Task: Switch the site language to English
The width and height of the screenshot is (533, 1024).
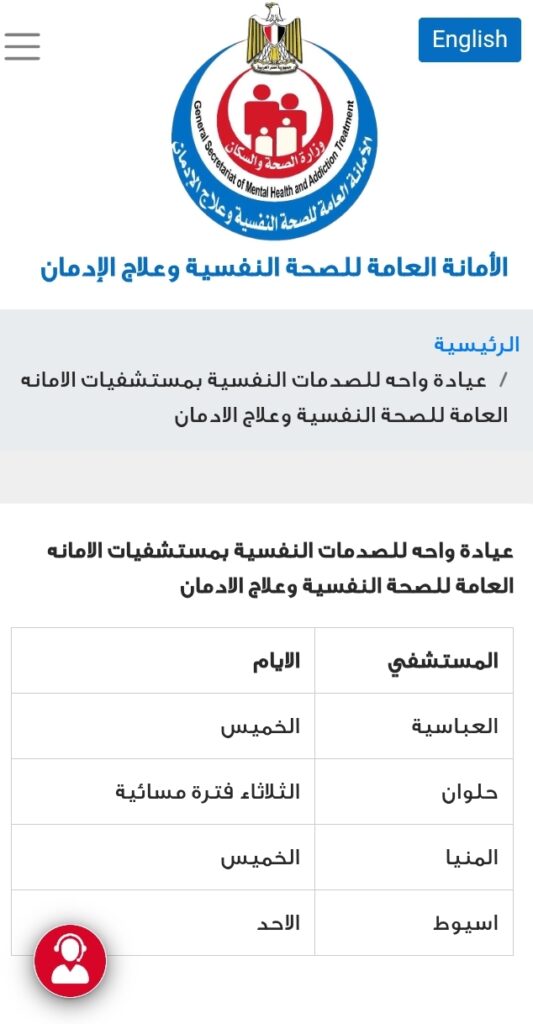Action: (x=470, y=40)
